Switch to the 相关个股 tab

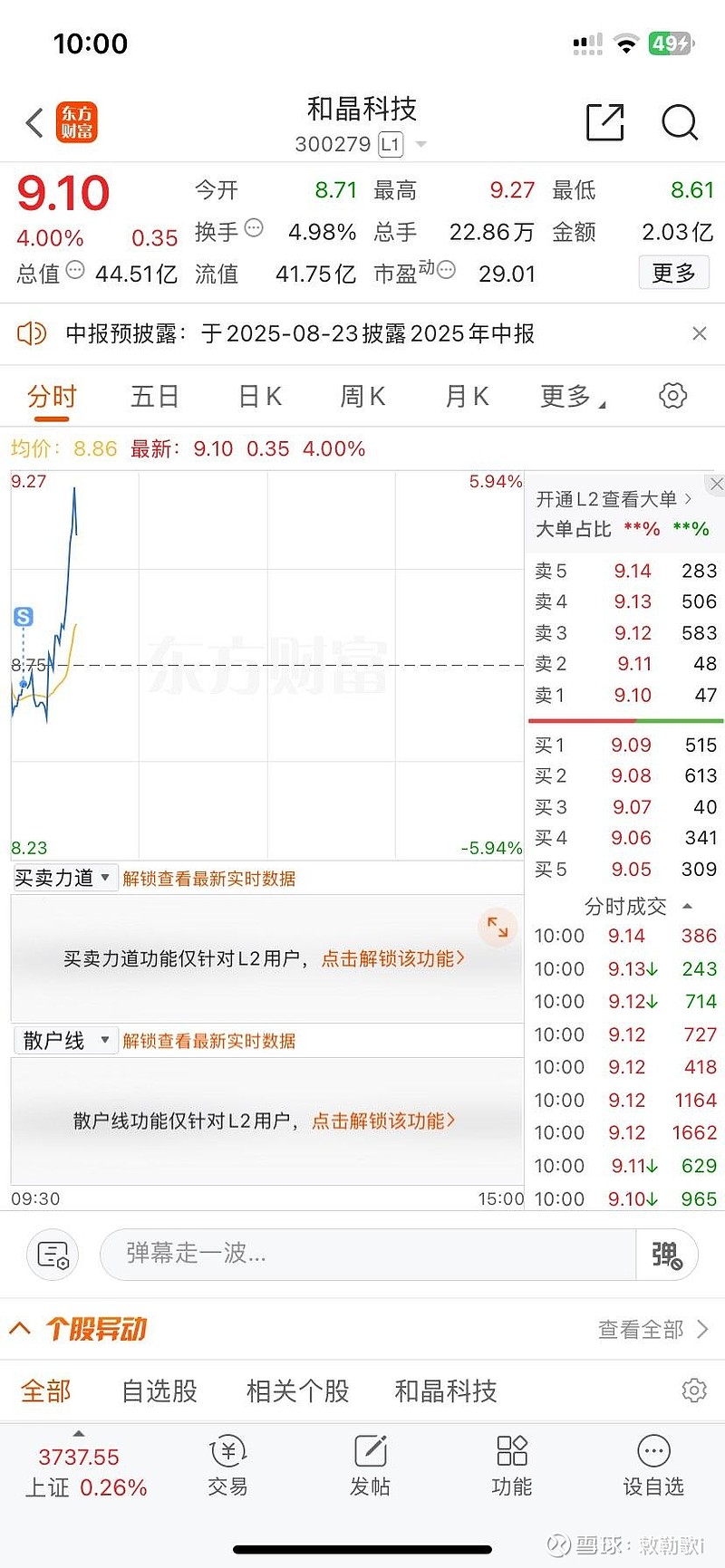click(x=297, y=1390)
